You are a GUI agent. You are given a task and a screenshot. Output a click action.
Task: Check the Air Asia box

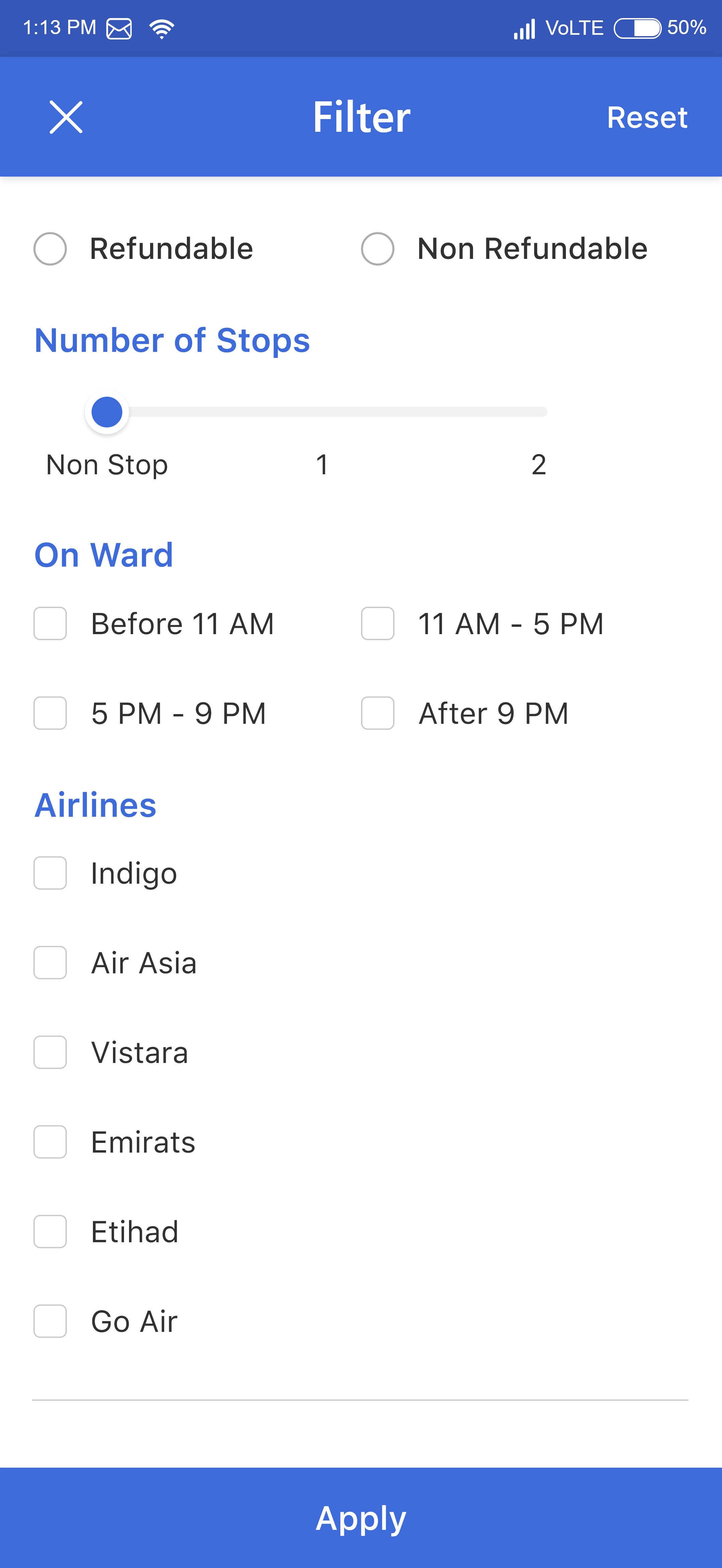tap(50, 962)
